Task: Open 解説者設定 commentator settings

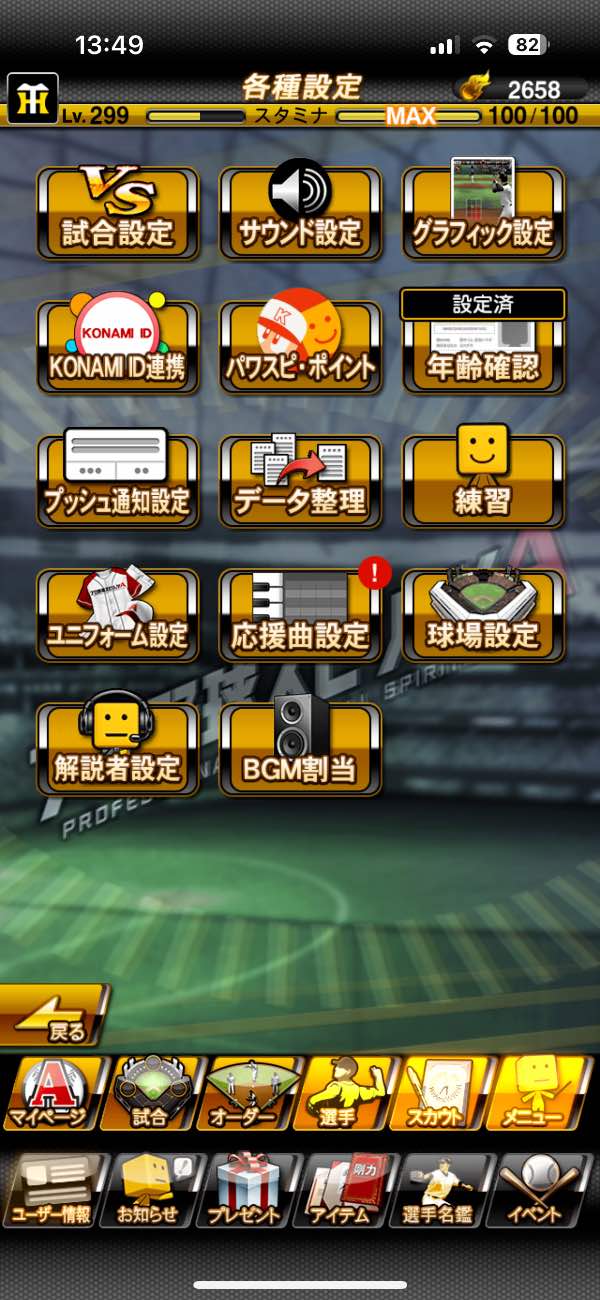Action: (x=118, y=748)
